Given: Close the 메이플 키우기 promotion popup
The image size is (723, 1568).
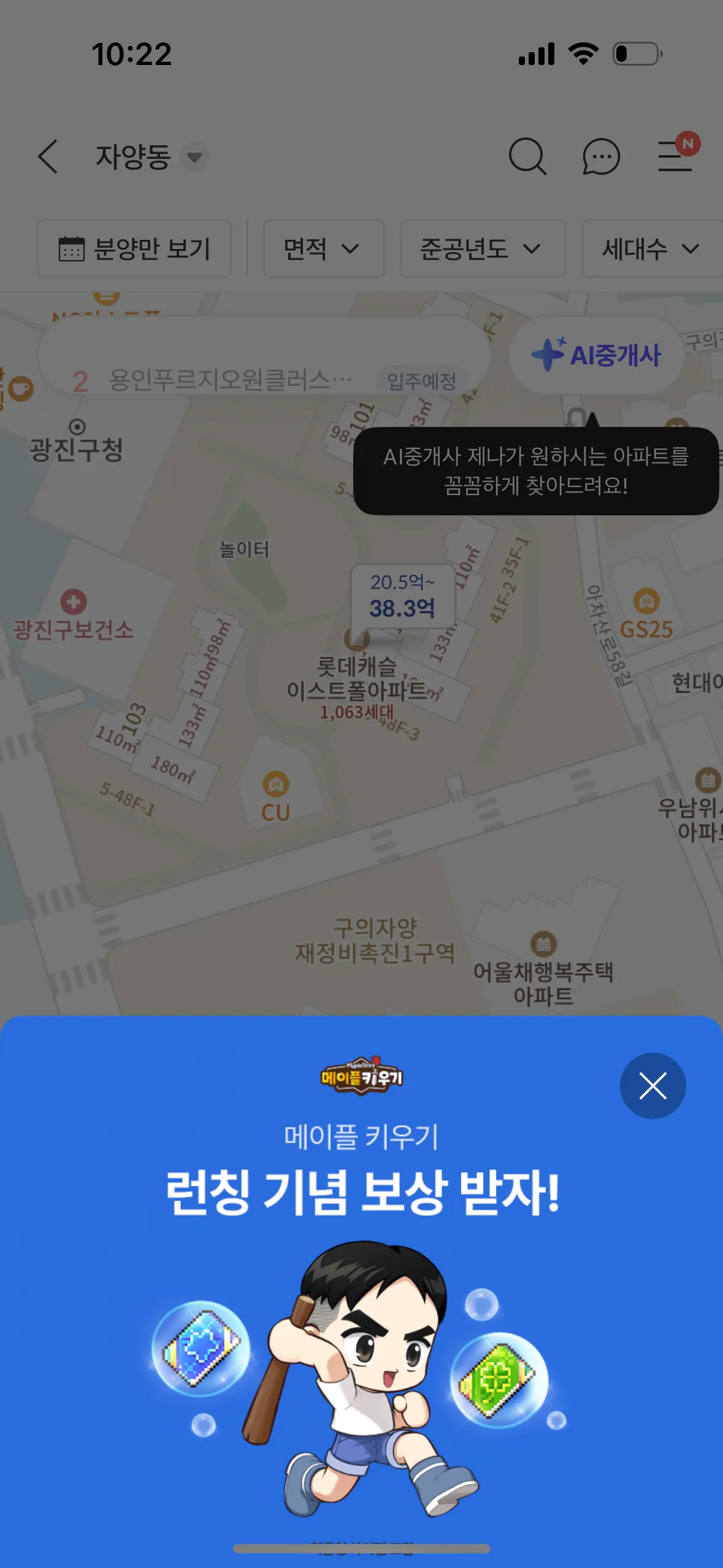Looking at the screenshot, I should [x=652, y=1086].
